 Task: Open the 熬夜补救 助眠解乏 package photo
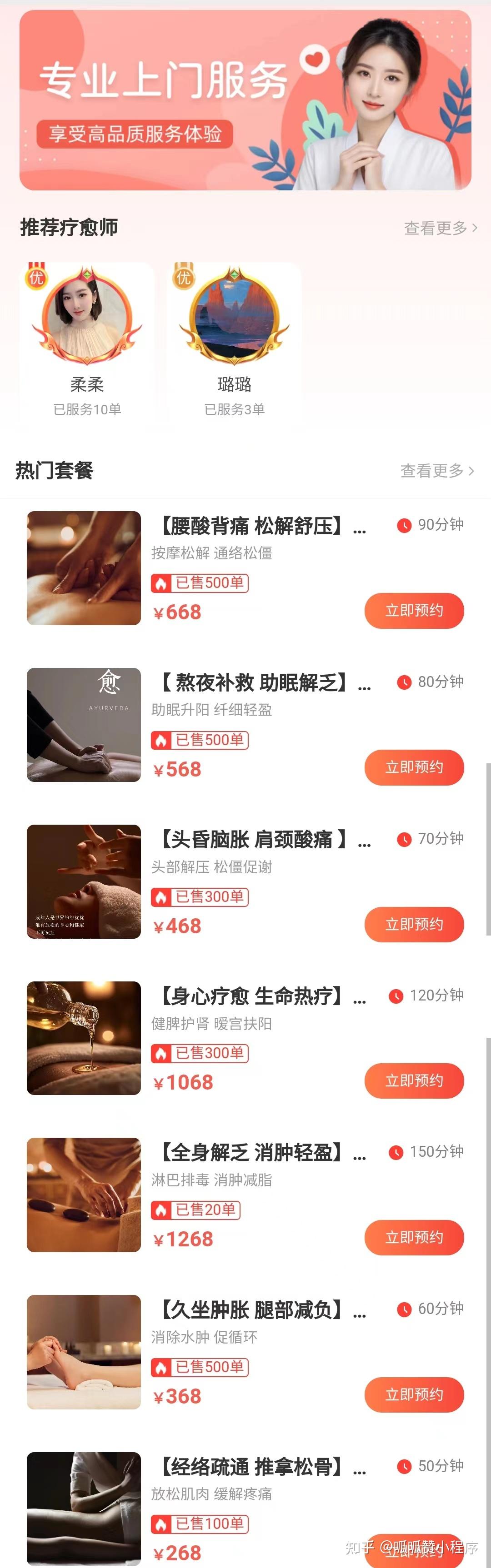84,724
